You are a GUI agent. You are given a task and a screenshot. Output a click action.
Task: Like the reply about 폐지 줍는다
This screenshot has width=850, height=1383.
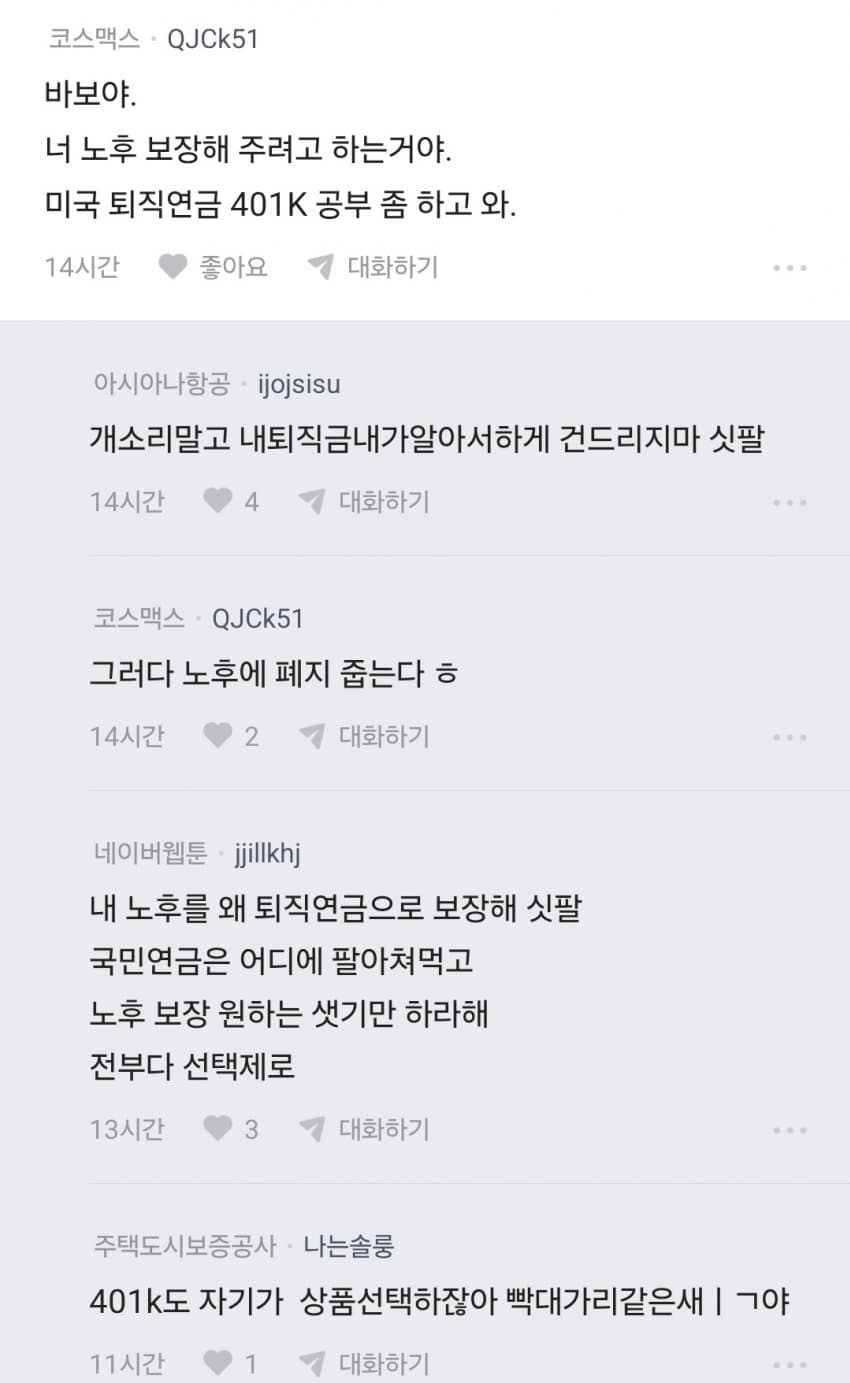pos(230,736)
